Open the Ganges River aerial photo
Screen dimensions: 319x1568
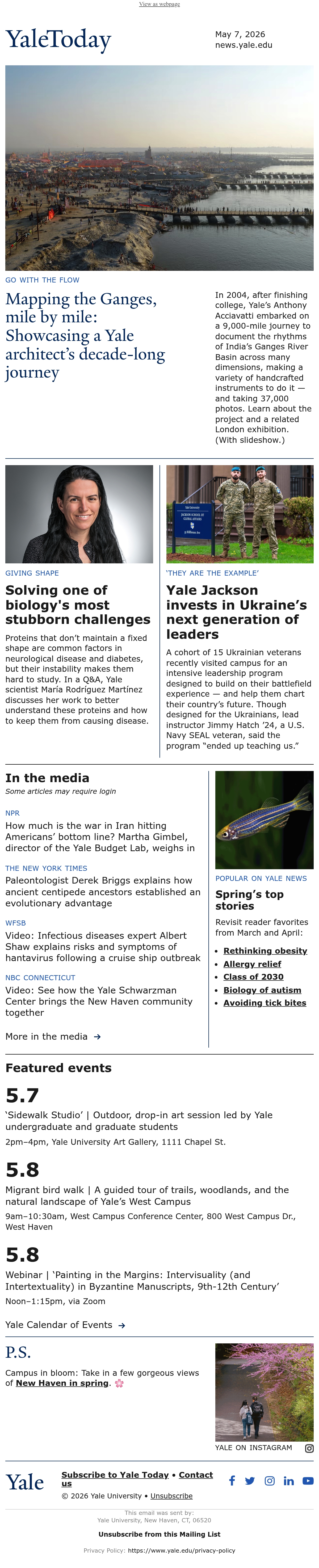pyautogui.click(x=159, y=168)
